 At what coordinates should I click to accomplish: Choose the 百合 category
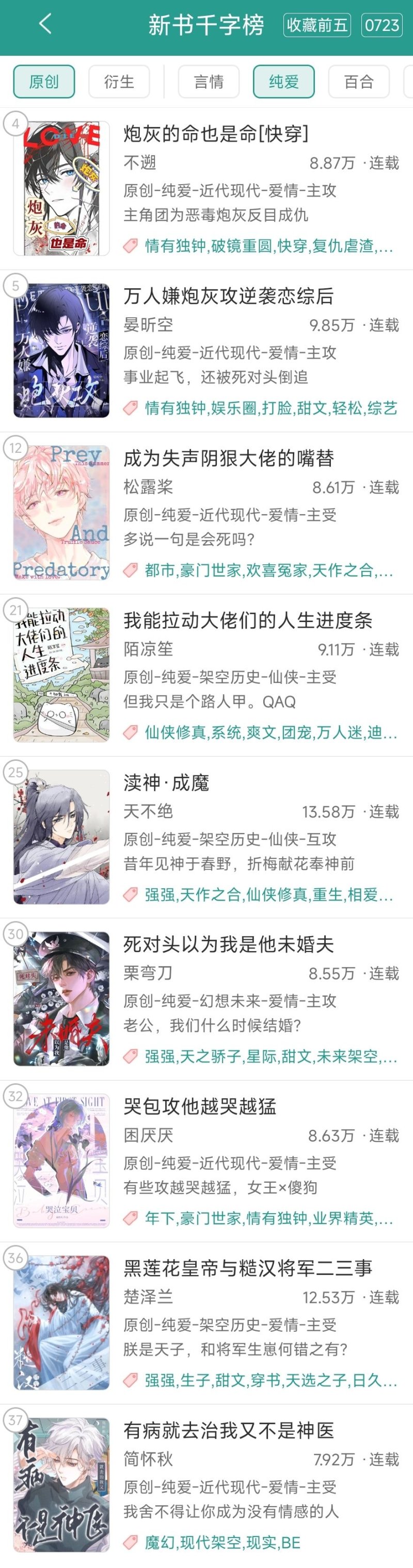pyautogui.click(x=358, y=81)
